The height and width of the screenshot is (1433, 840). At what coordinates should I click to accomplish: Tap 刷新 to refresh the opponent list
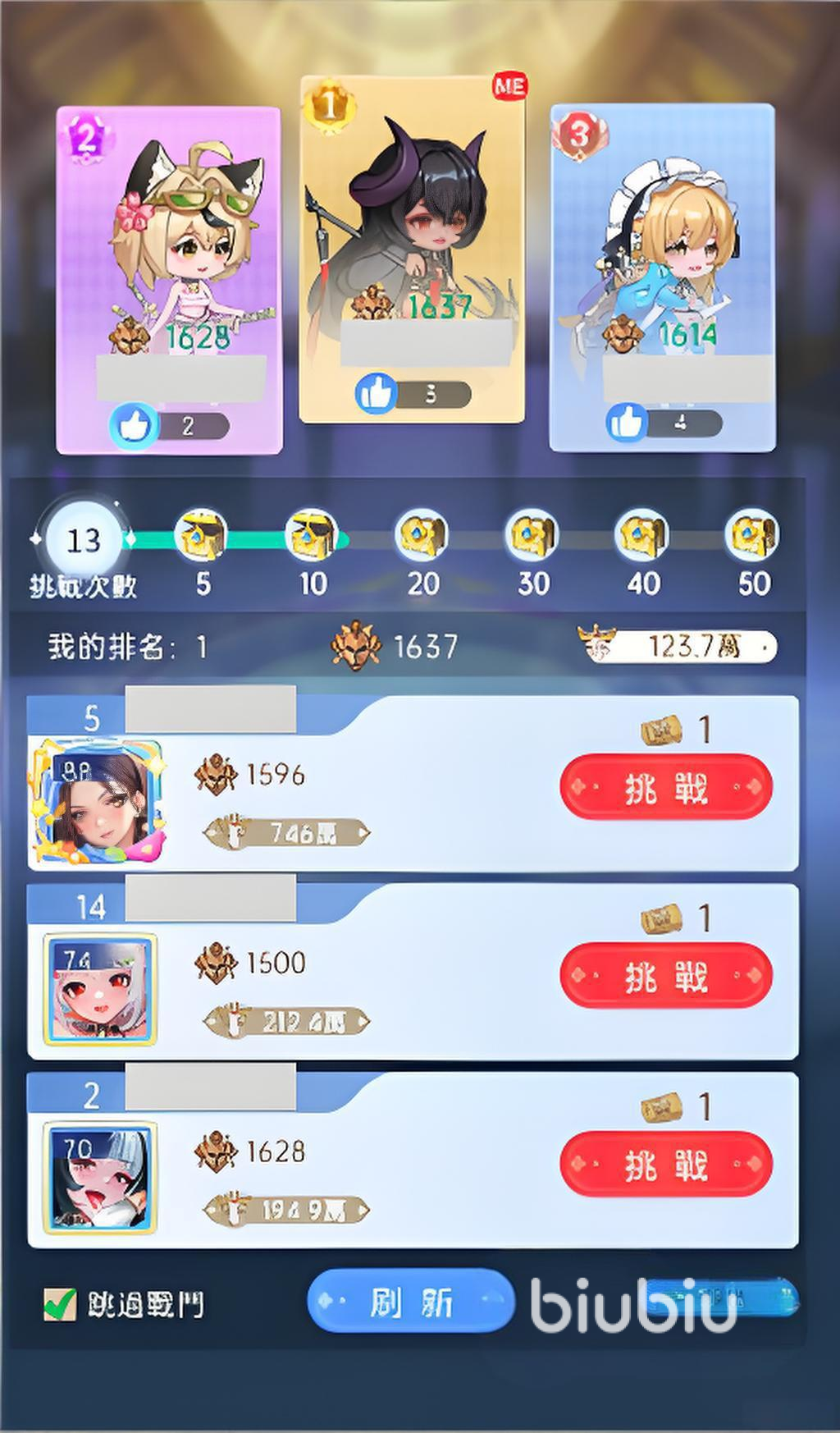pyautogui.click(x=410, y=1301)
